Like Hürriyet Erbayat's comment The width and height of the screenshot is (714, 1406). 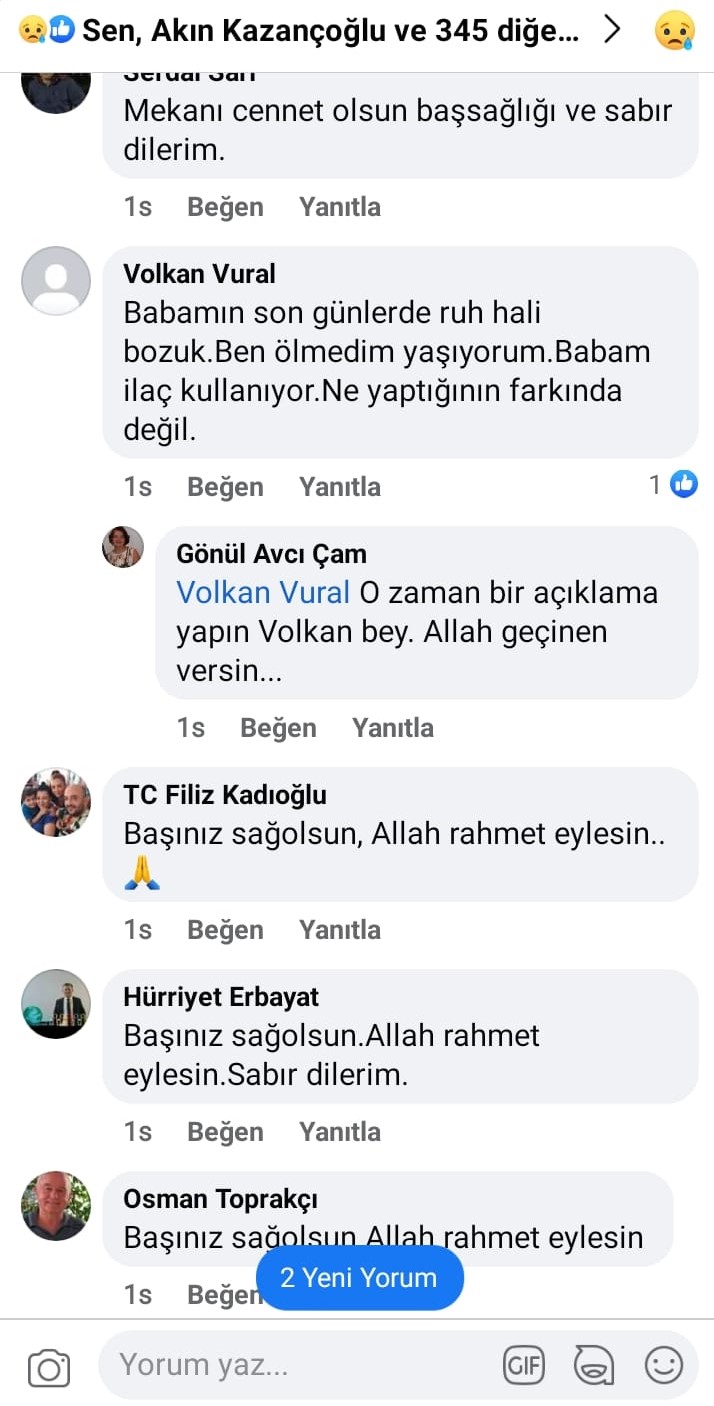[x=225, y=1132]
